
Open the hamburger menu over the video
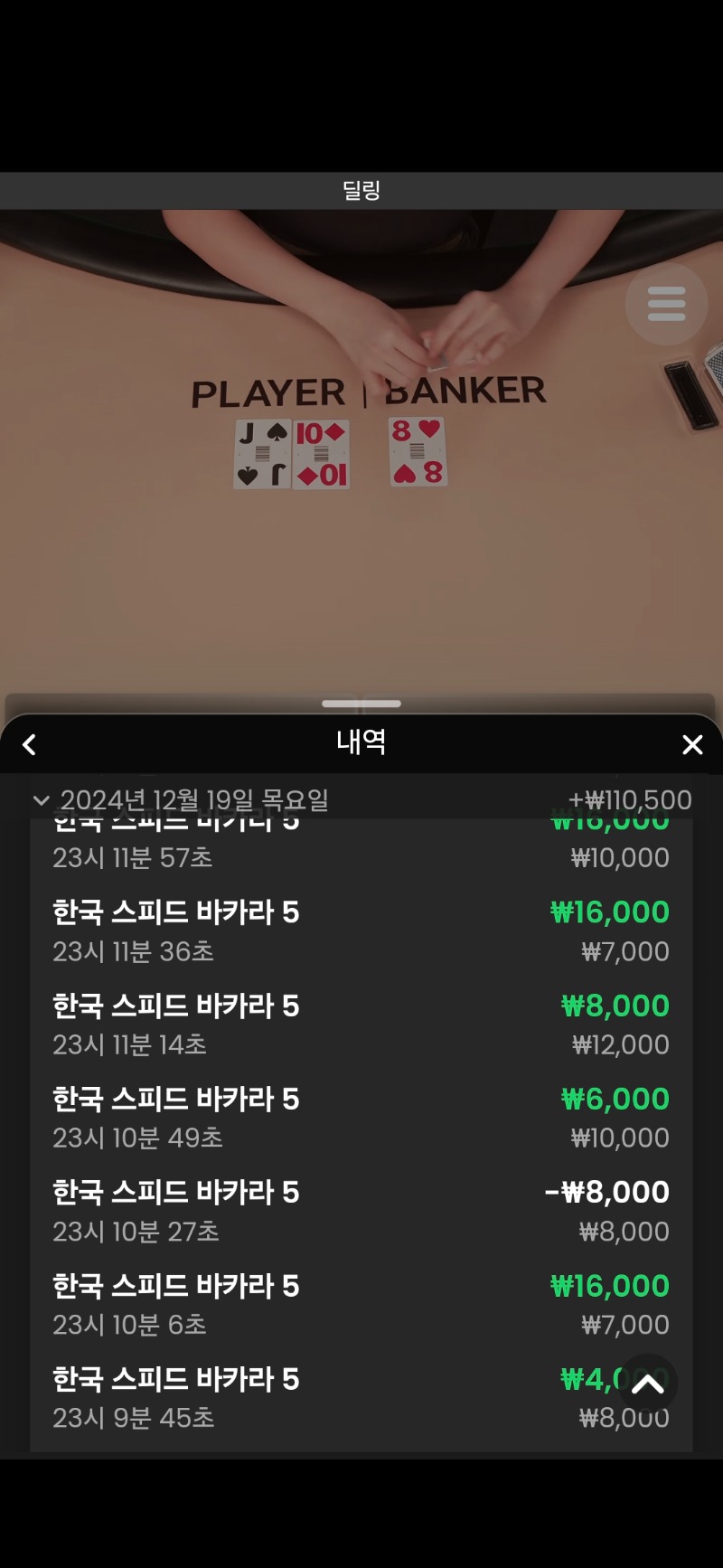click(667, 304)
